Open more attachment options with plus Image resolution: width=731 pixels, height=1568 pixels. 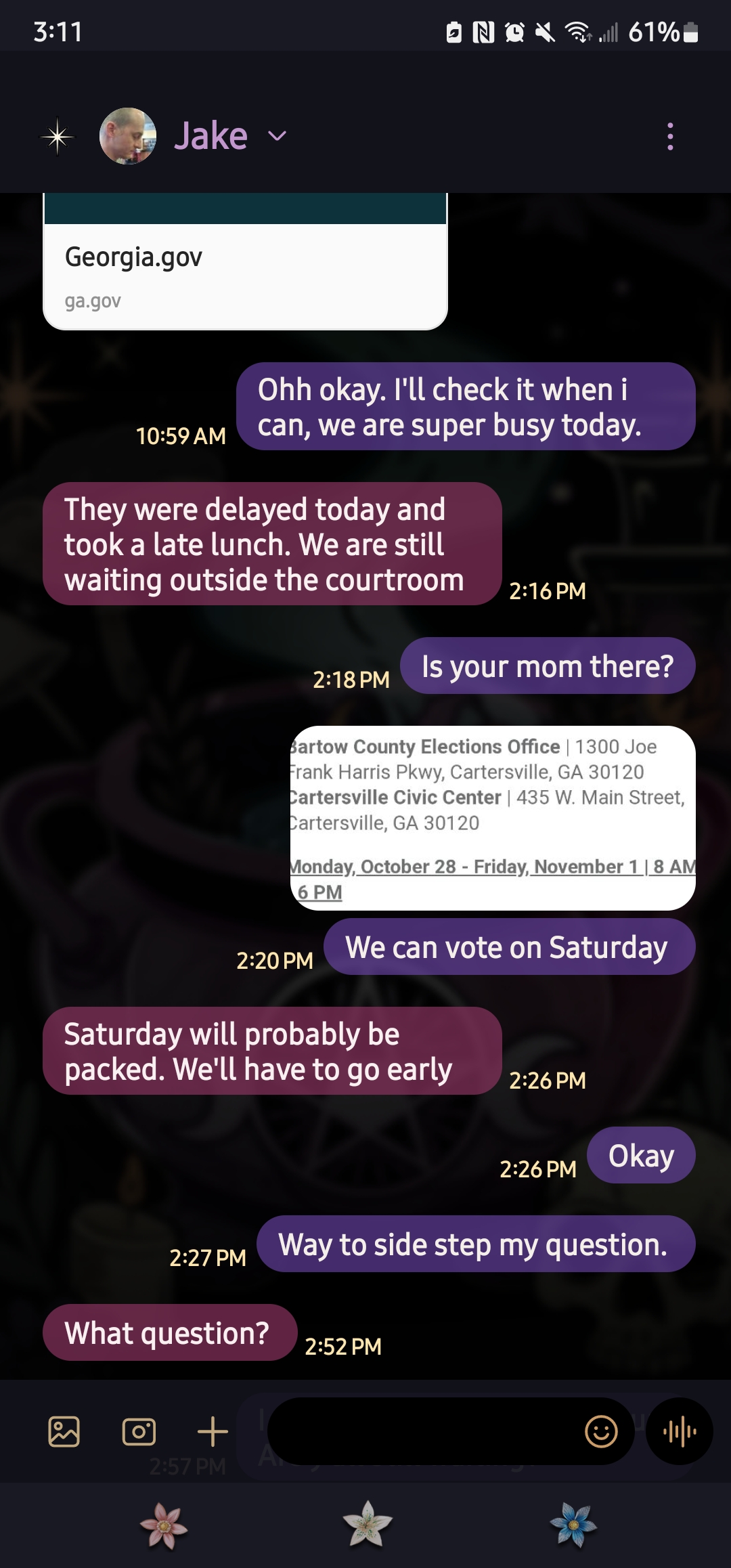pos(213,1431)
